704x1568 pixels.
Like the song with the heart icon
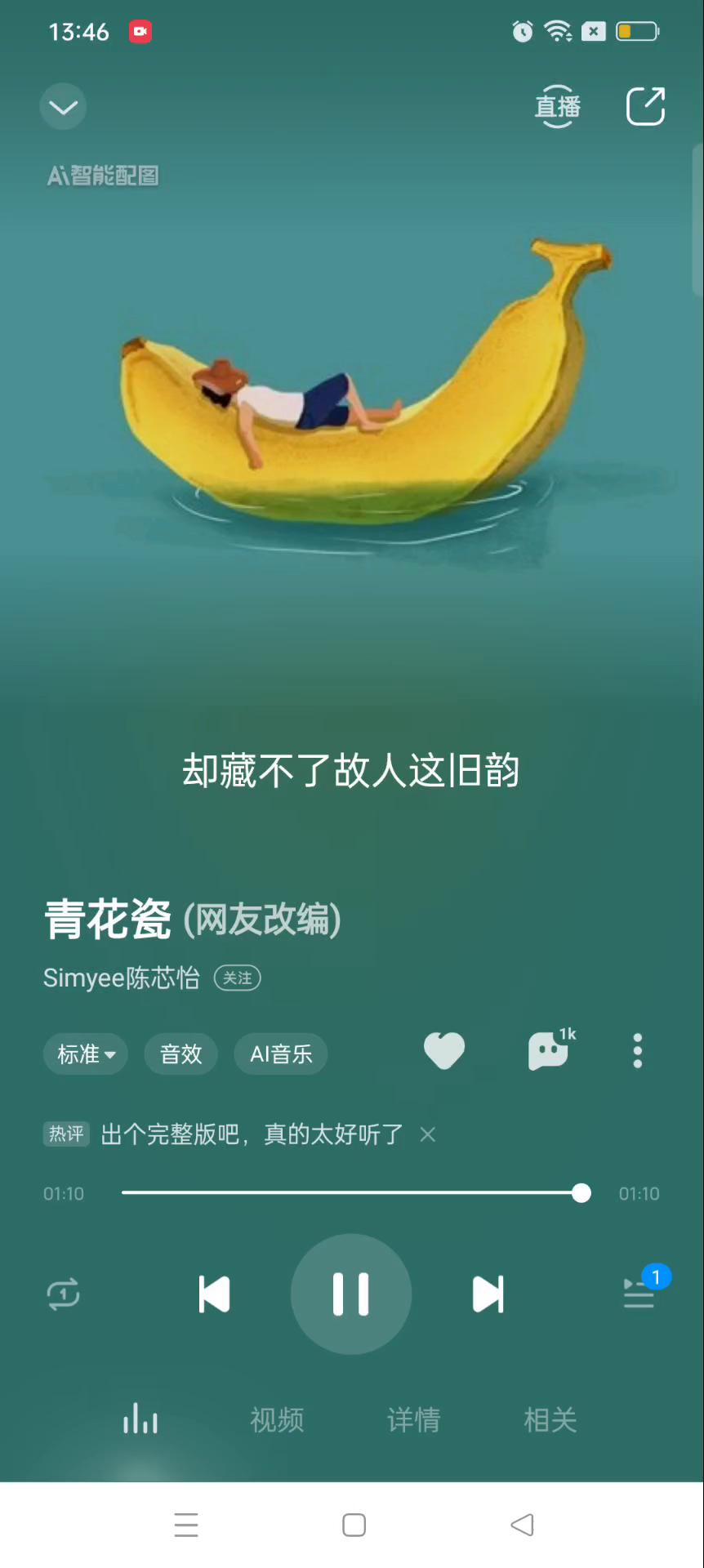click(444, 1050)
